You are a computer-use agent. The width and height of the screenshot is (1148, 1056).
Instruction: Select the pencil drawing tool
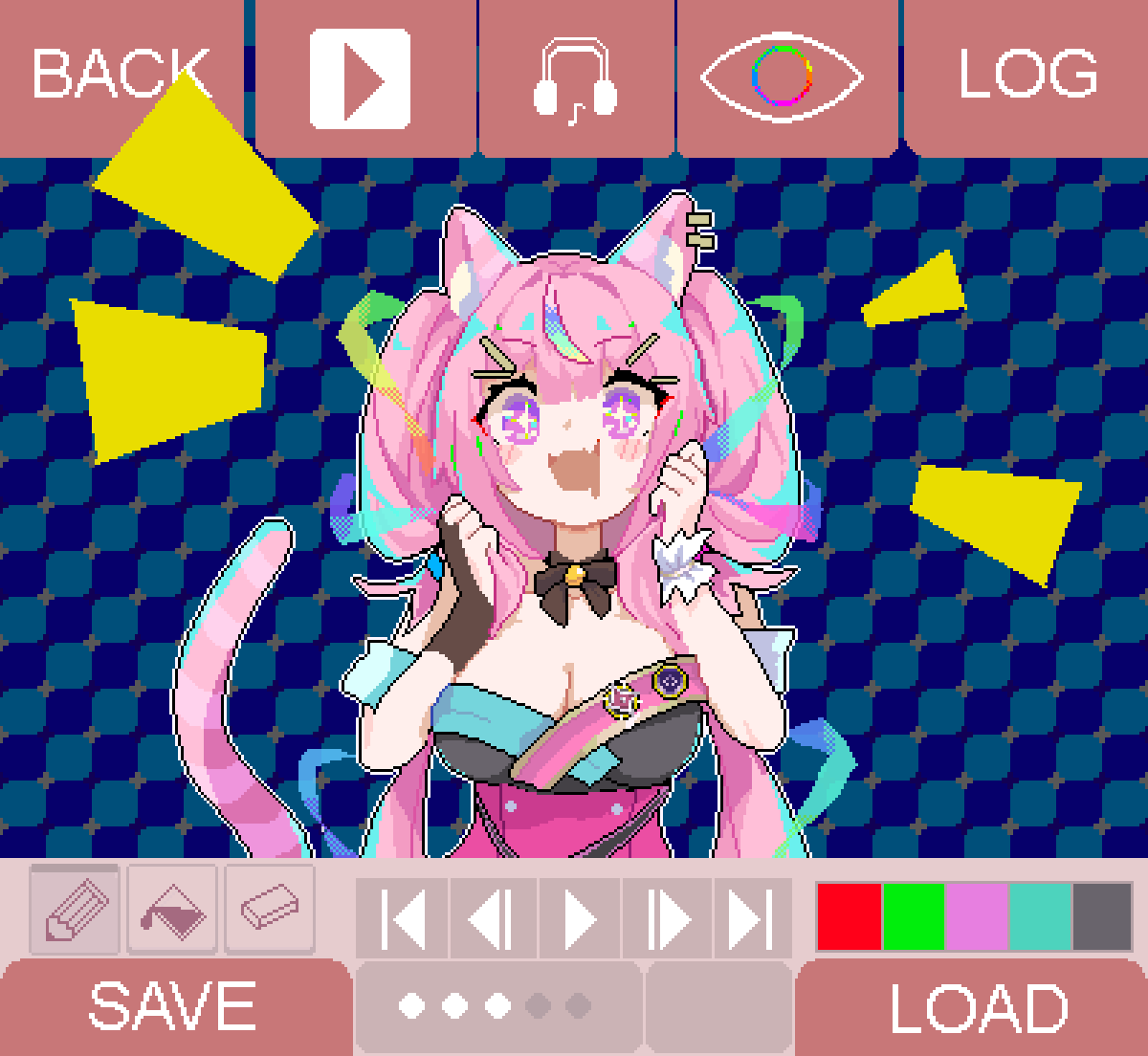(x=75, y=910)
